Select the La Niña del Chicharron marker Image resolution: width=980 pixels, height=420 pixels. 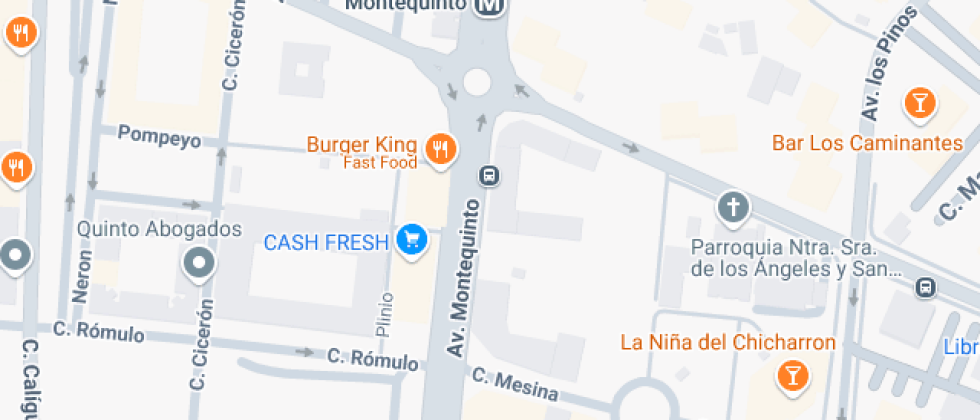click(x=792, y=377)
